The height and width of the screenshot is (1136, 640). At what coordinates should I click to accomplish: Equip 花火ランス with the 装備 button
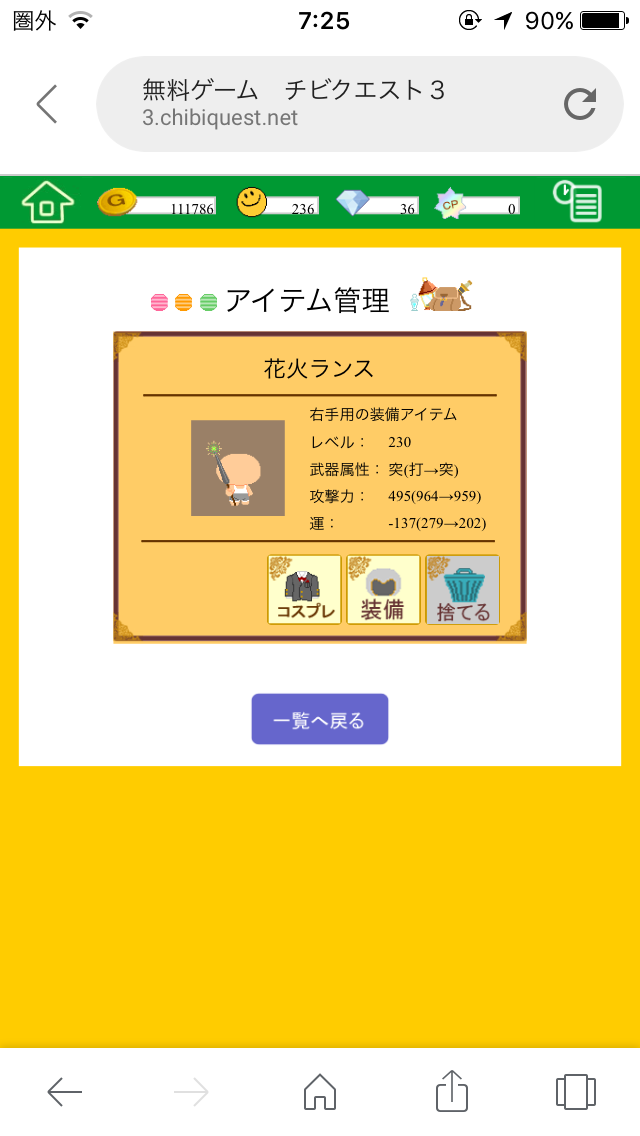tap(383, 590)
